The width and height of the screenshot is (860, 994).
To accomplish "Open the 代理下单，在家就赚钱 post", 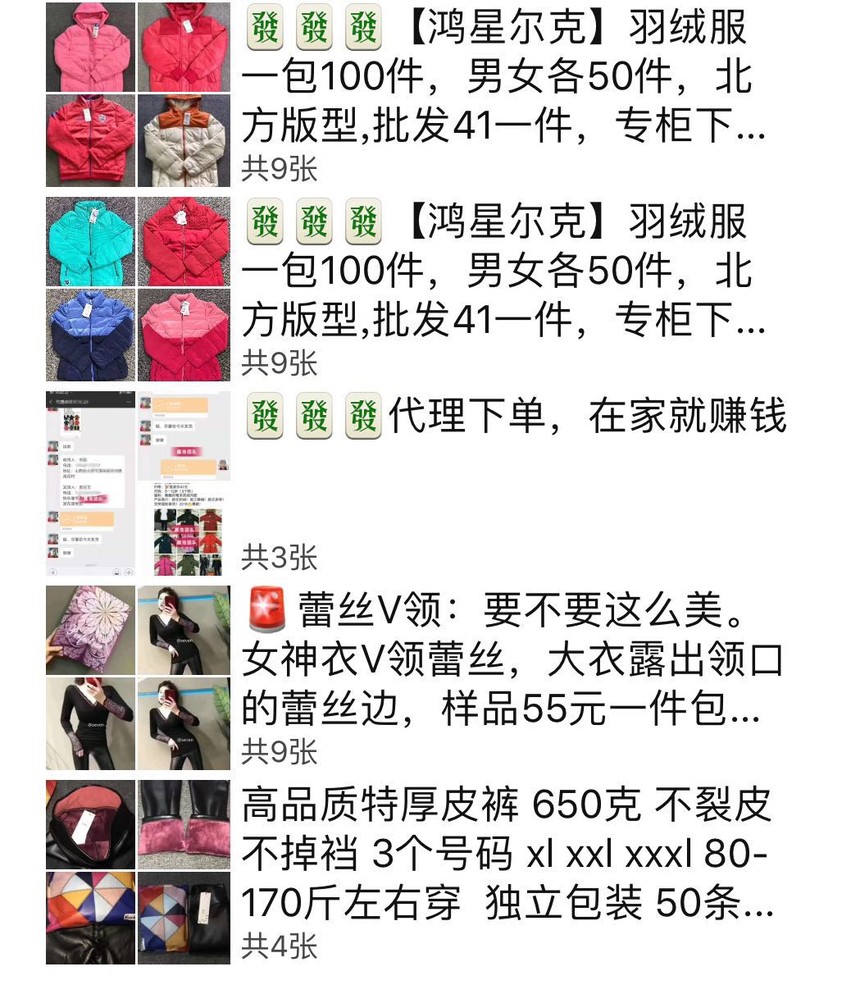I will [x=515, y=417].
